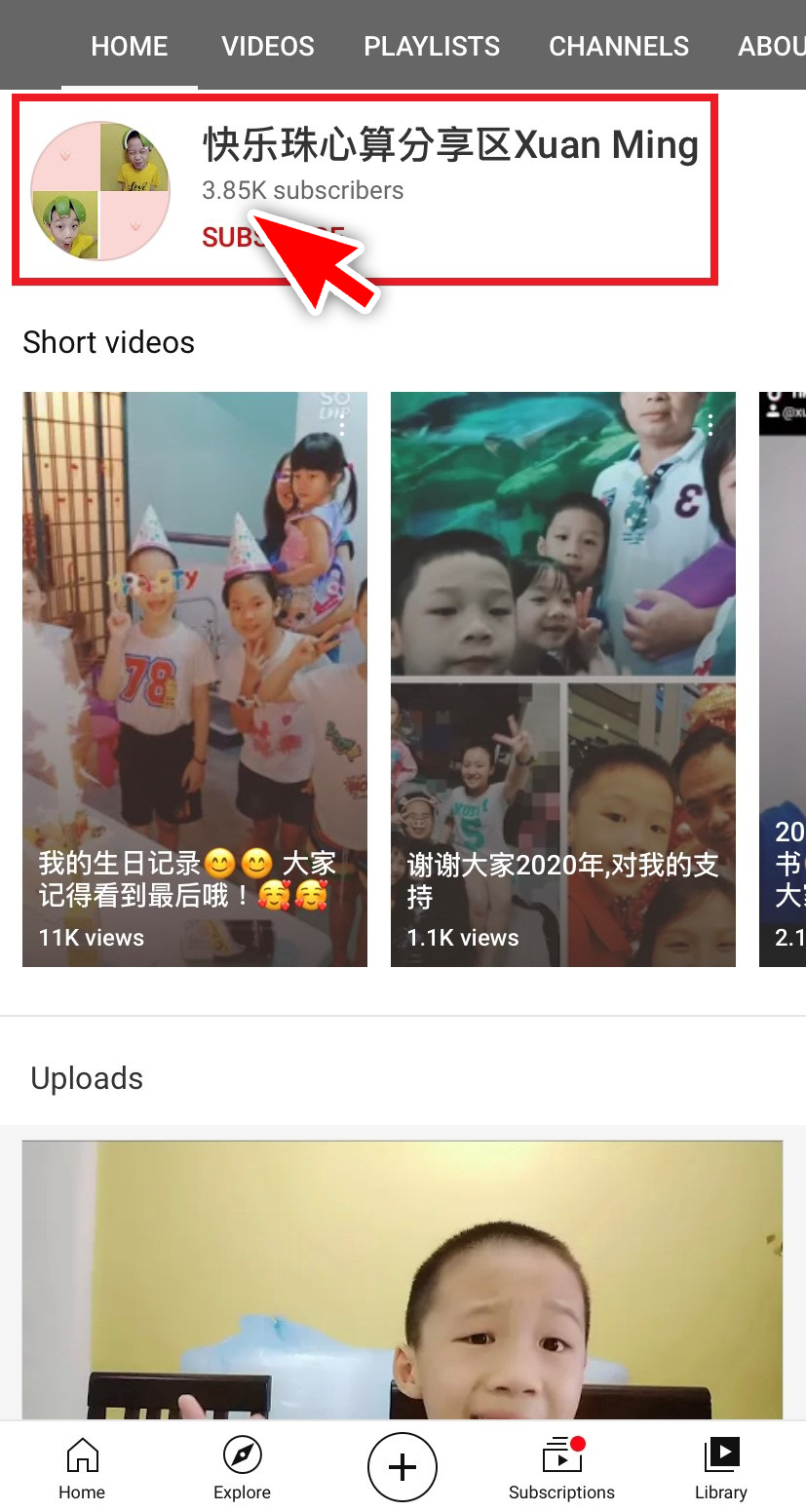The image size is (806, 1512).
Task: Switch to the VIDEOS tab
Action: [268, 46]
